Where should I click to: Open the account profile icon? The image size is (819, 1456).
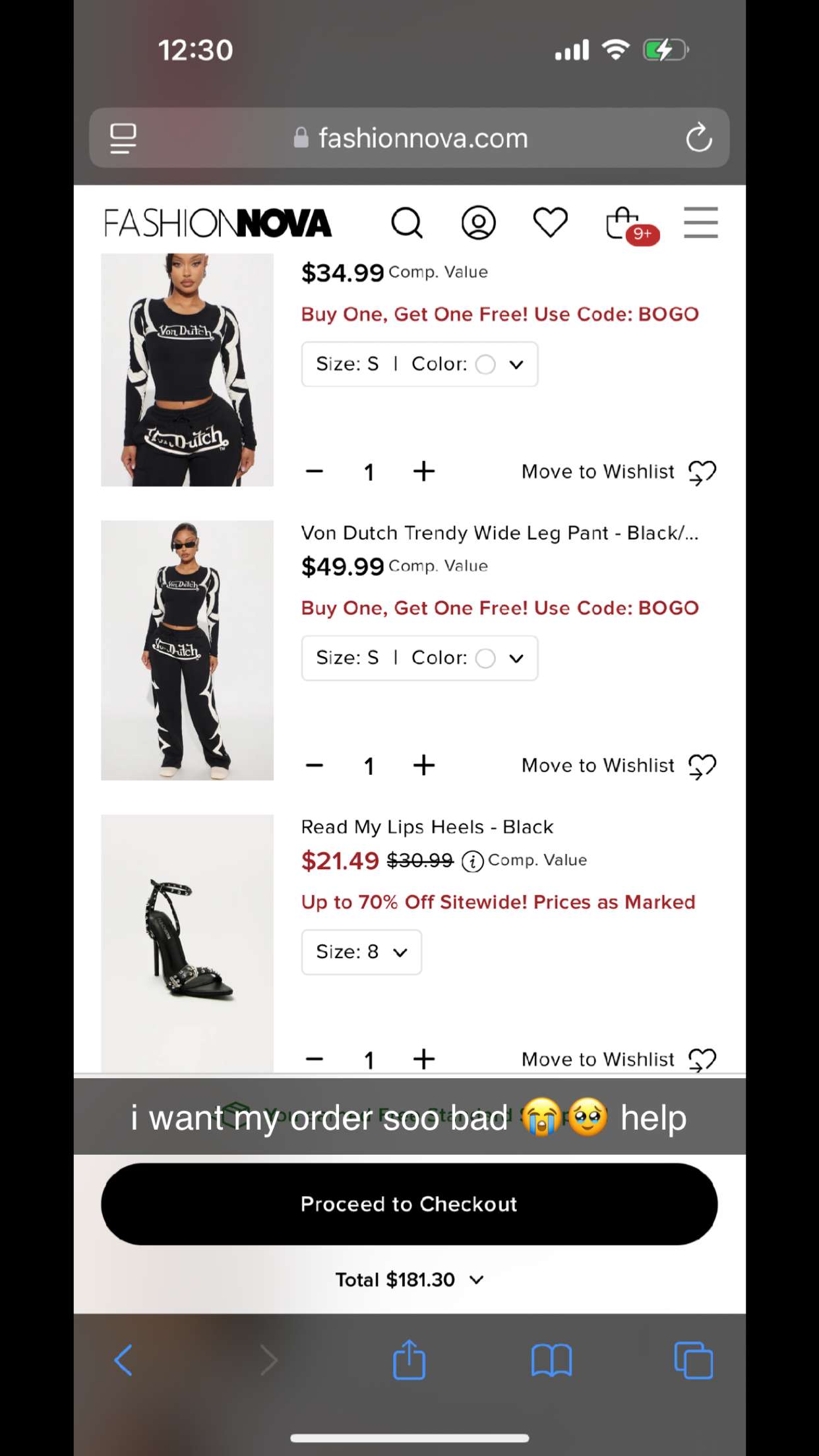(x=478, y=223)
